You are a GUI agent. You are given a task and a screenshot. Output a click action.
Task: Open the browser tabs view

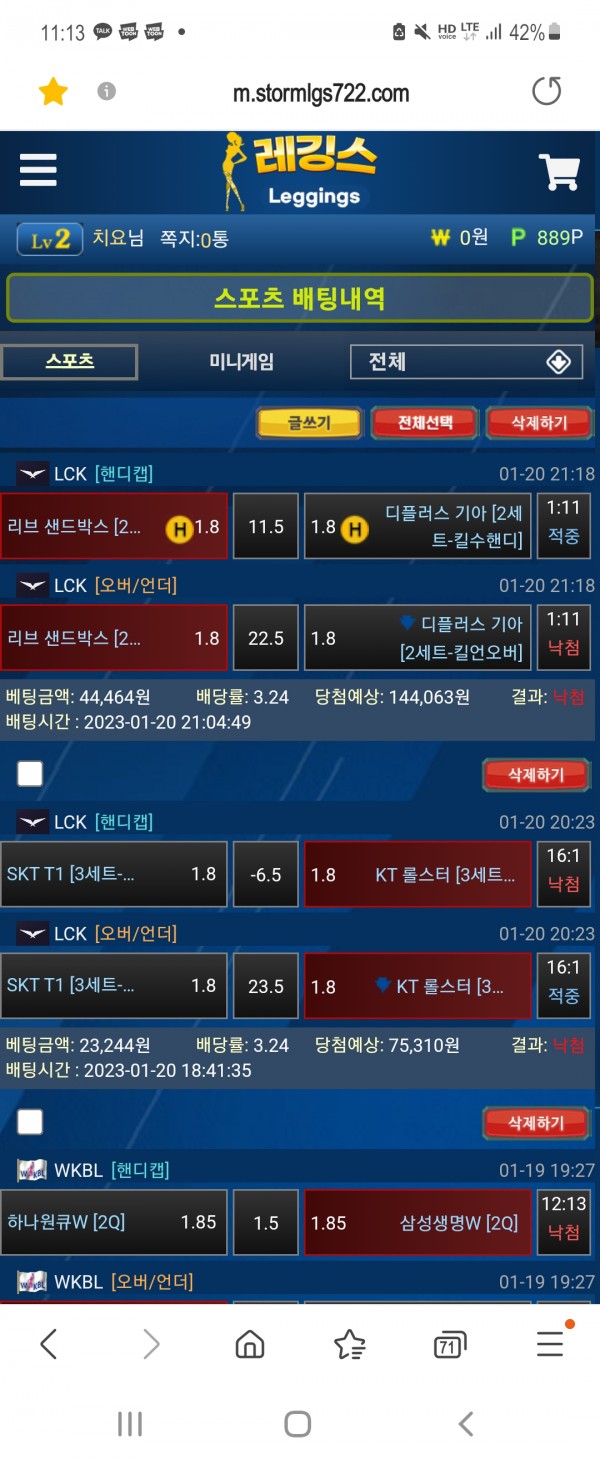(x=450, y=1345)
